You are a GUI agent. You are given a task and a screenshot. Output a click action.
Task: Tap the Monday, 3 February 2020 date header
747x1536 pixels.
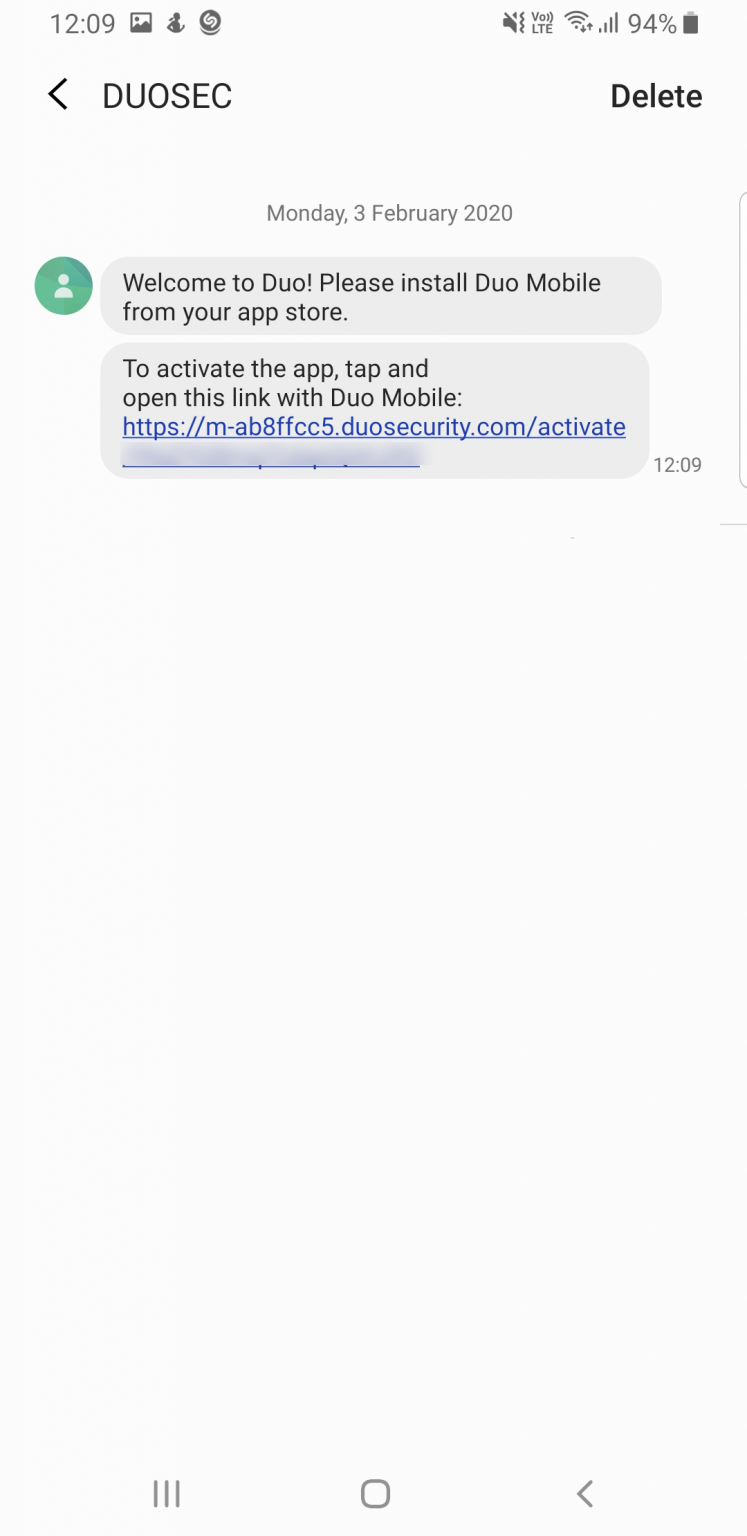[x=389, y=213]
